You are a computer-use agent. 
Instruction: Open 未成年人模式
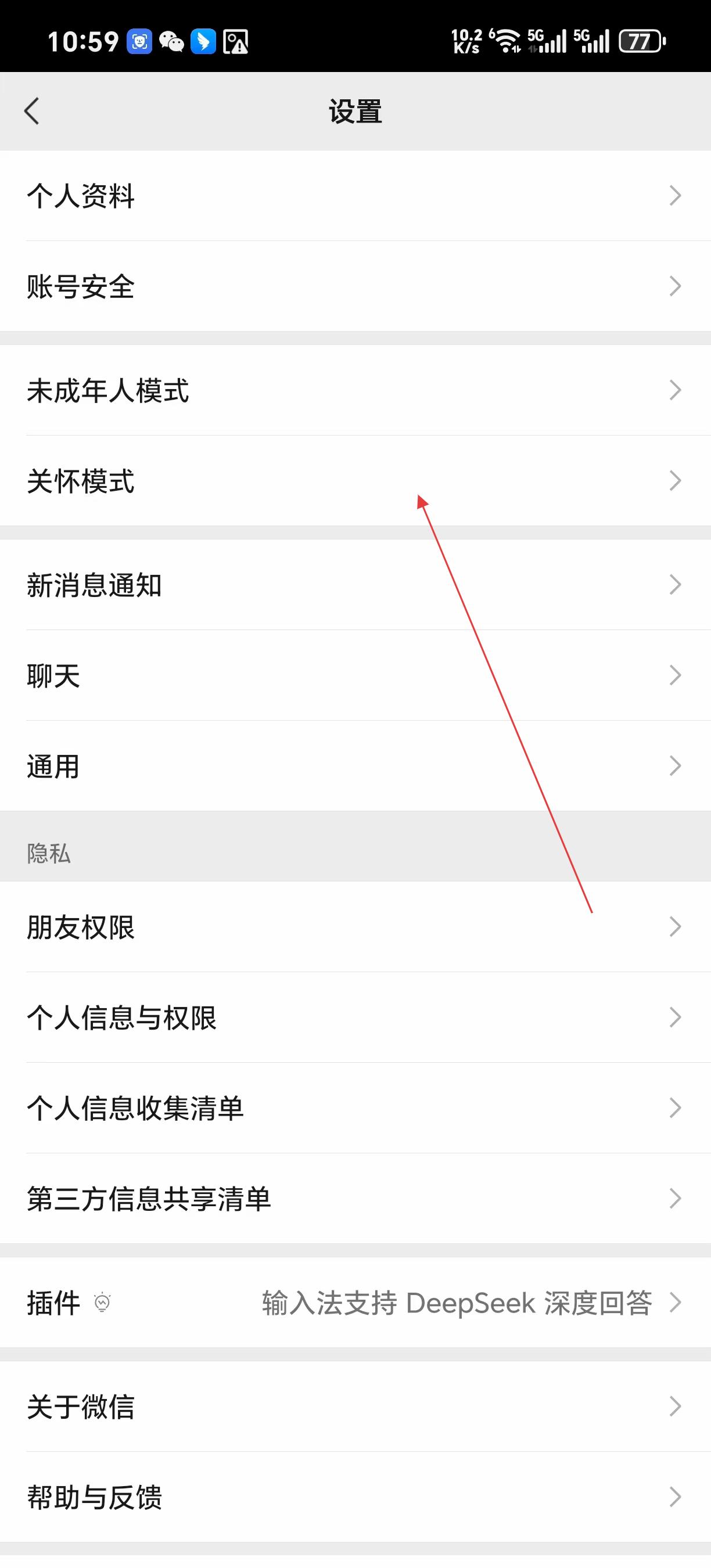[x=355, y=390]
